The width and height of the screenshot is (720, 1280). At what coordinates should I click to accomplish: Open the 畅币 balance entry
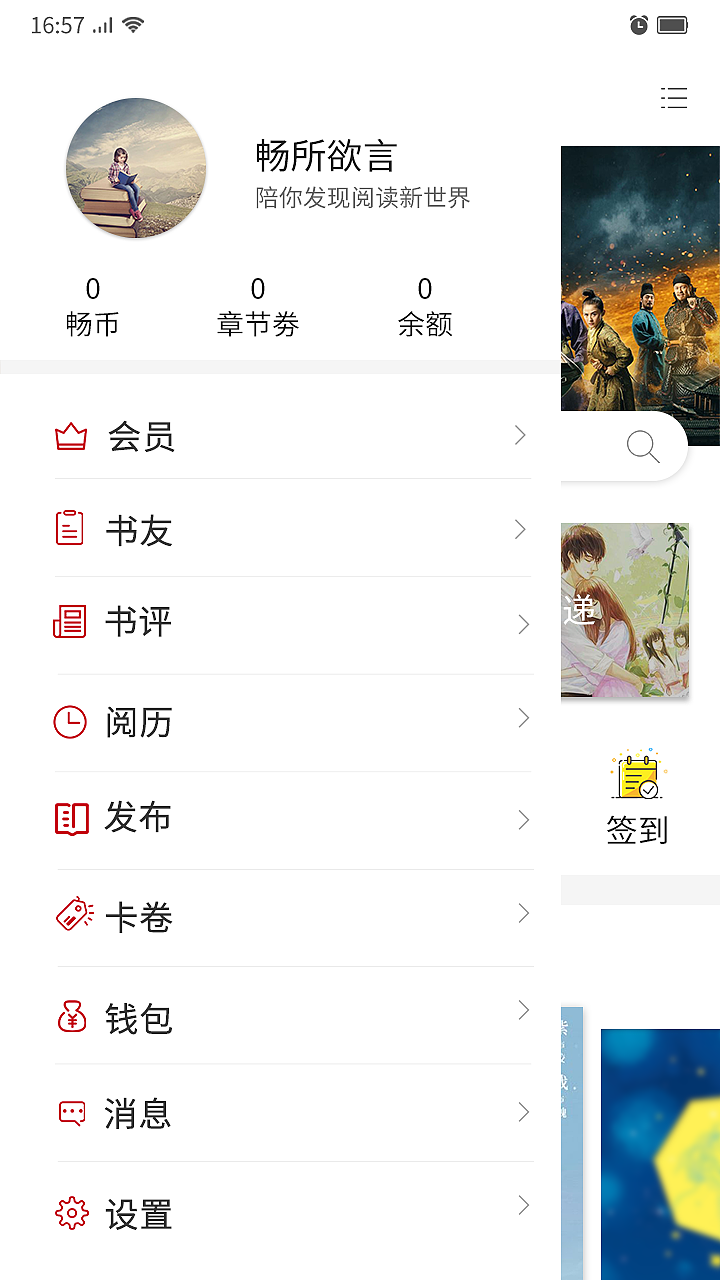coord(93,305)
